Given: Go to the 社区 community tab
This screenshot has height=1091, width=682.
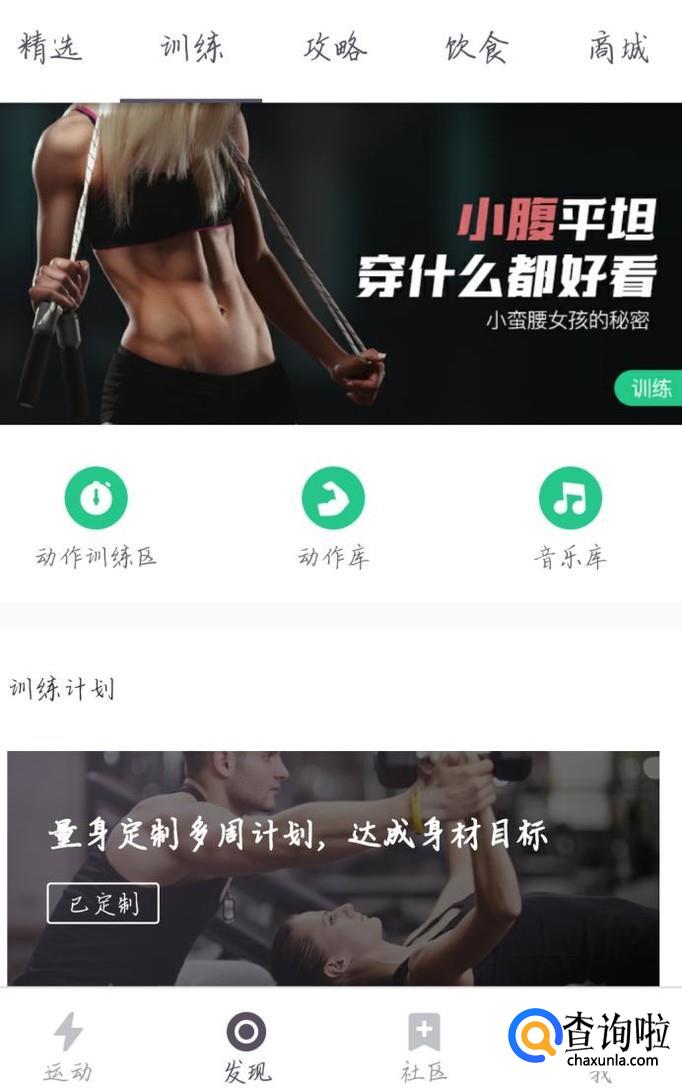Looking at the screenshot, I should point(424,1047).
